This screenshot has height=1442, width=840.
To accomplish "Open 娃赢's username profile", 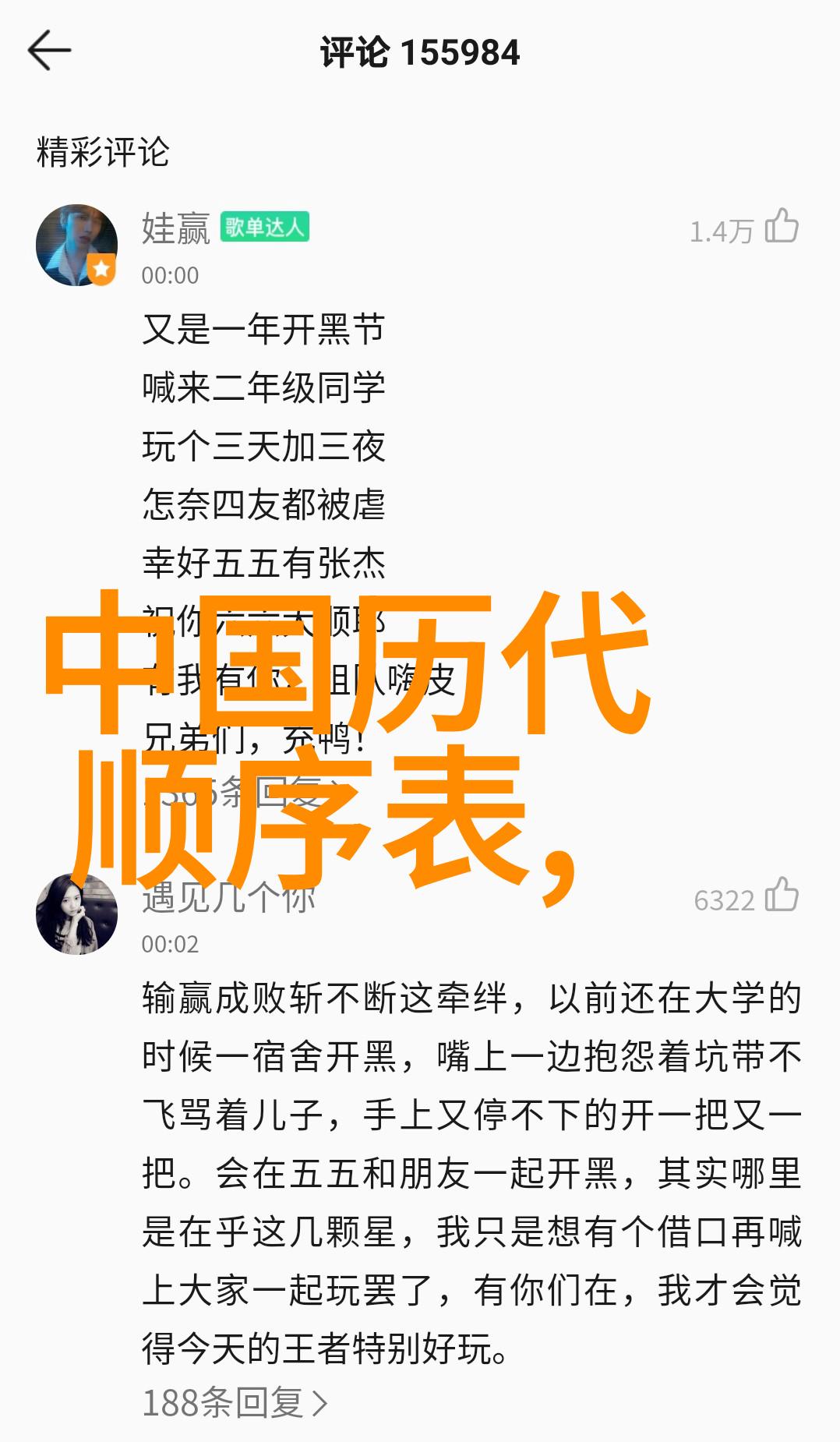I will (176, 228).
